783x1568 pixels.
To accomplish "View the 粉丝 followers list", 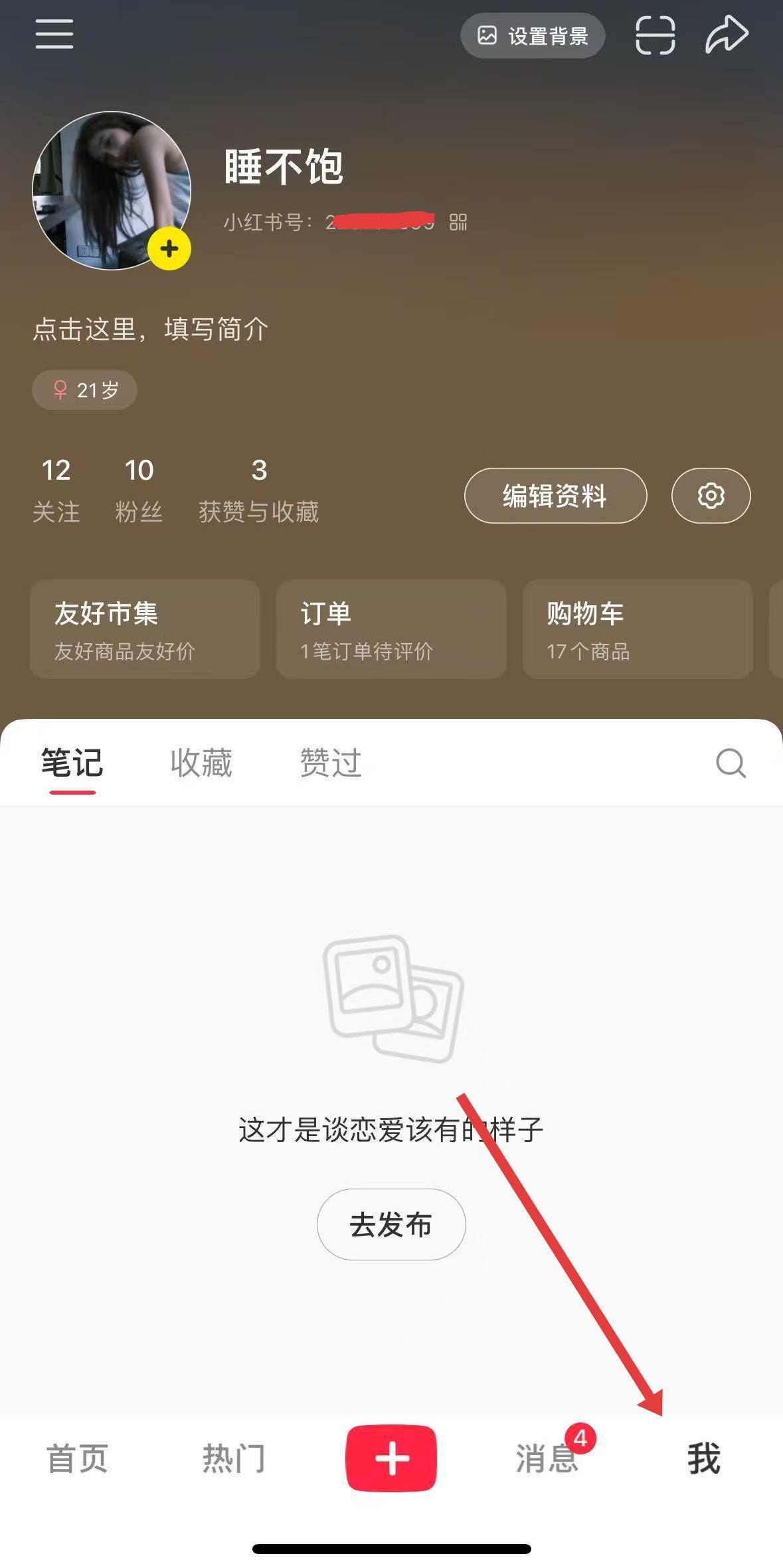I will point(139,490).
